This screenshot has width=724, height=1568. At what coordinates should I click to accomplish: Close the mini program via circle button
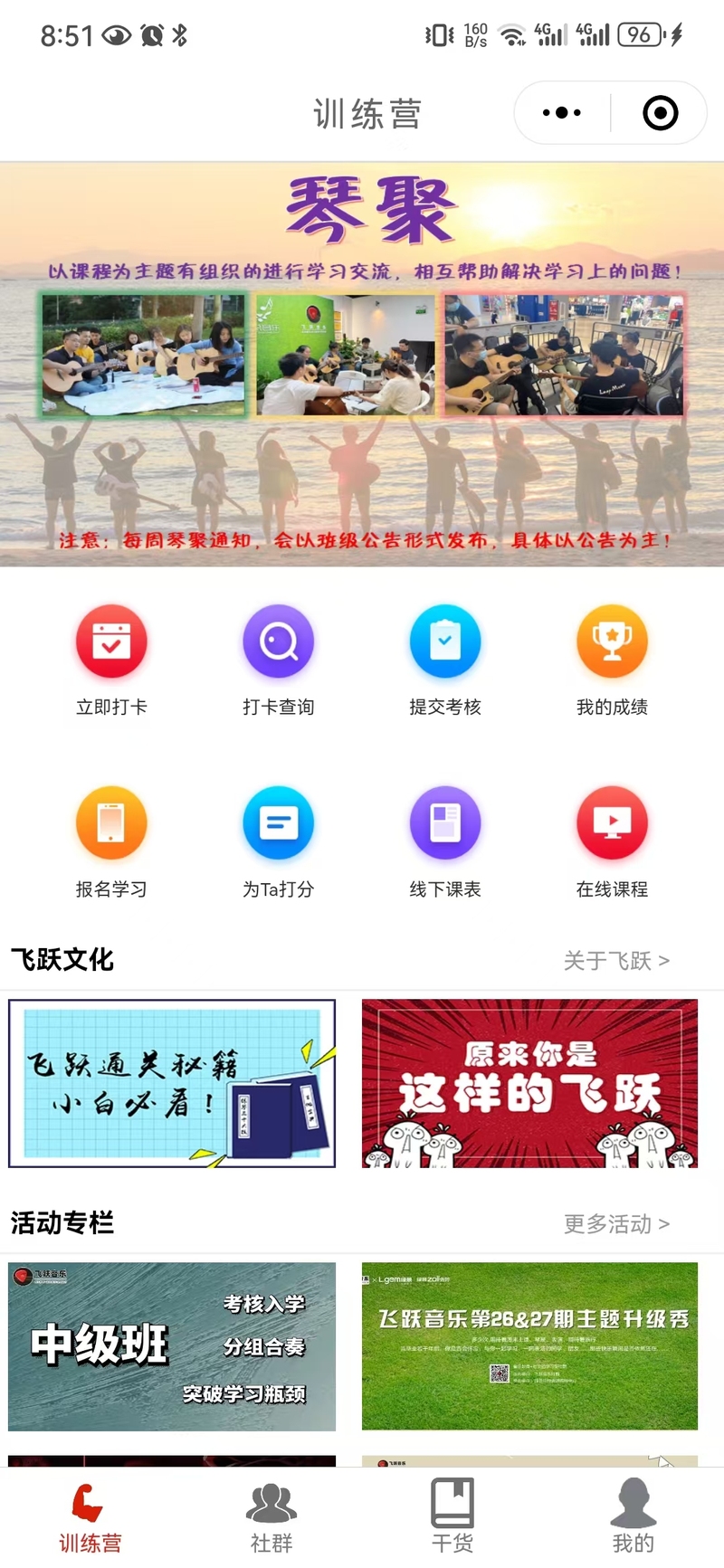click(x=660, y=113)
